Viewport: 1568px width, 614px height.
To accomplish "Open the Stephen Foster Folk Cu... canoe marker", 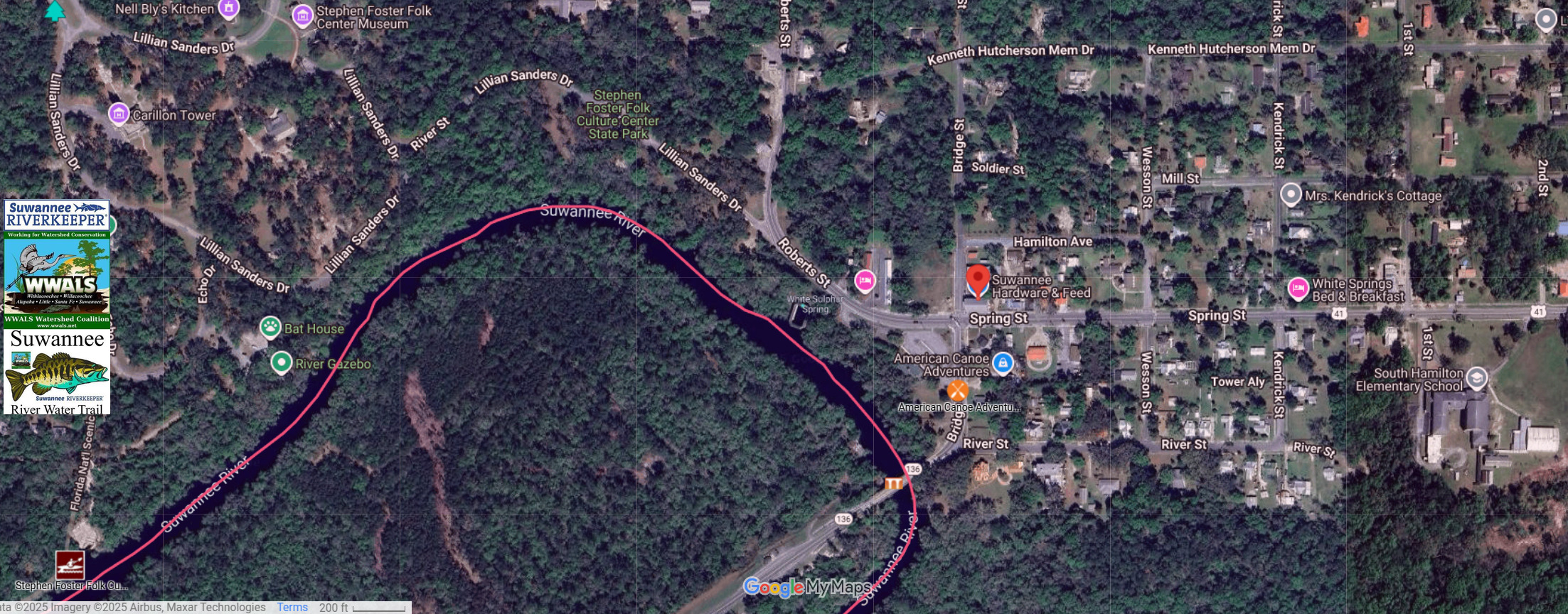I will click(70, 565).
